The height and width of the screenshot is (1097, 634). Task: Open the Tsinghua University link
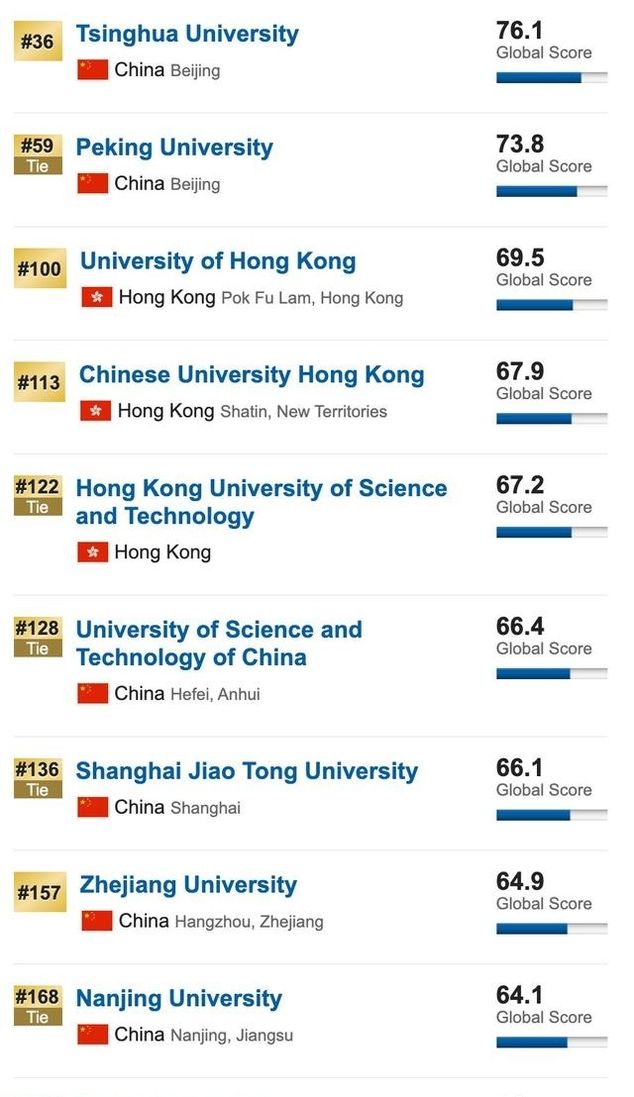coord(187,34)
